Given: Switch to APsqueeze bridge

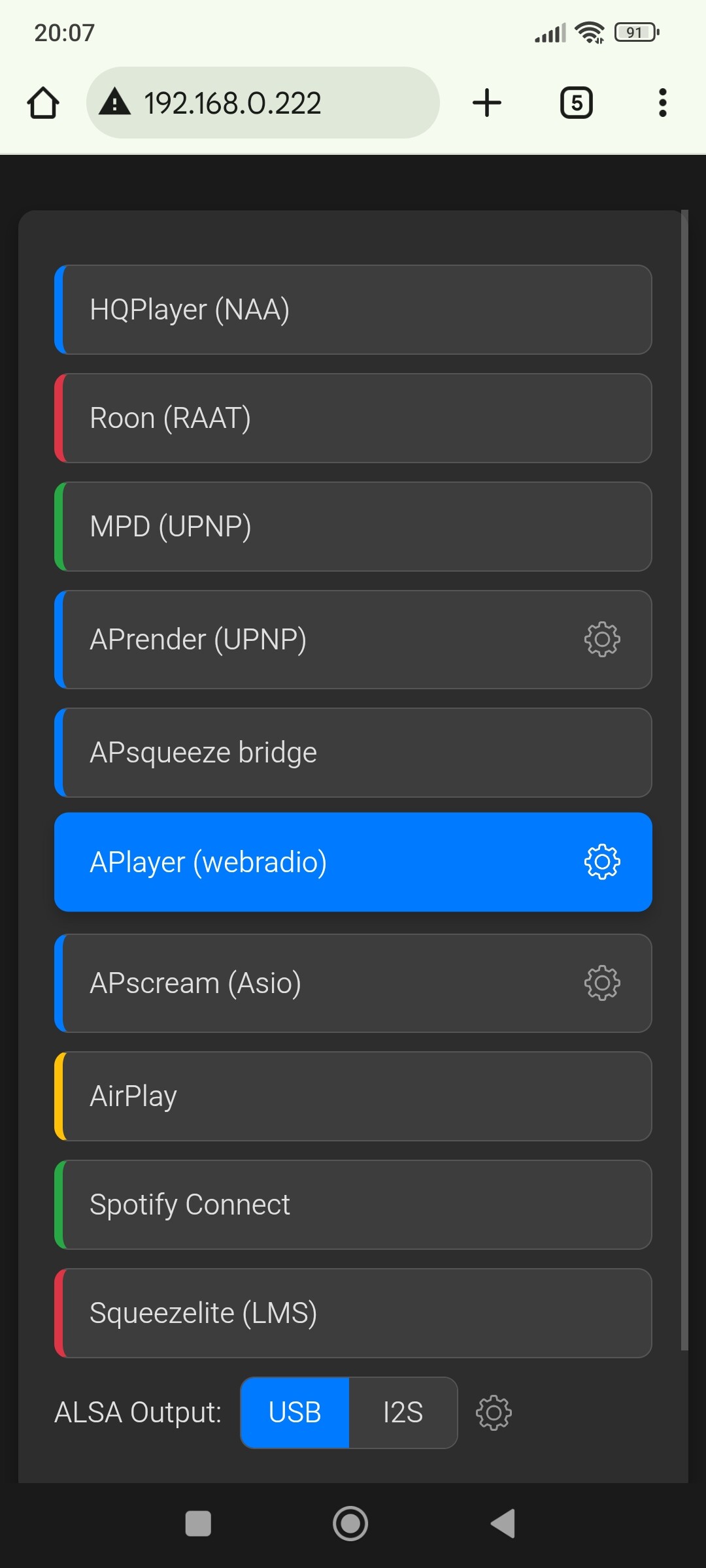Looking at the screenshot, I should coord(353,753).
